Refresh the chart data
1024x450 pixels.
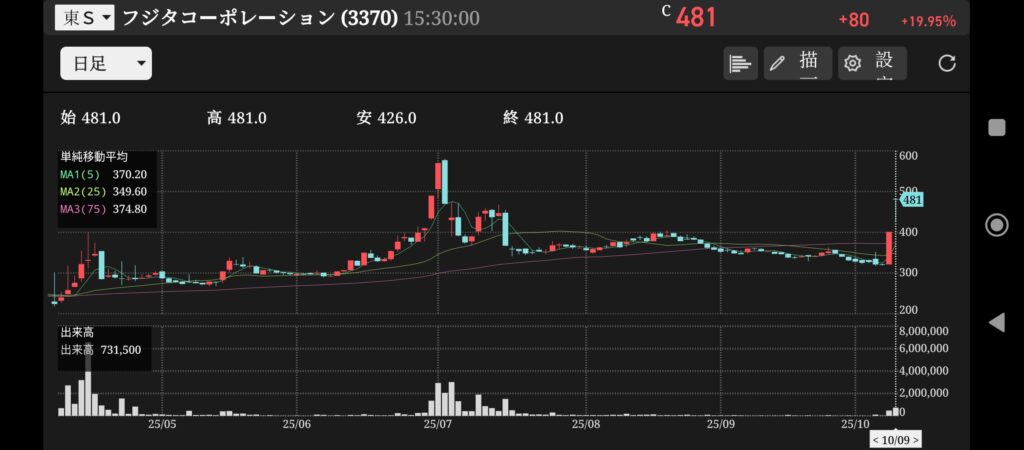pyautogui.click(x=947, y=63)
